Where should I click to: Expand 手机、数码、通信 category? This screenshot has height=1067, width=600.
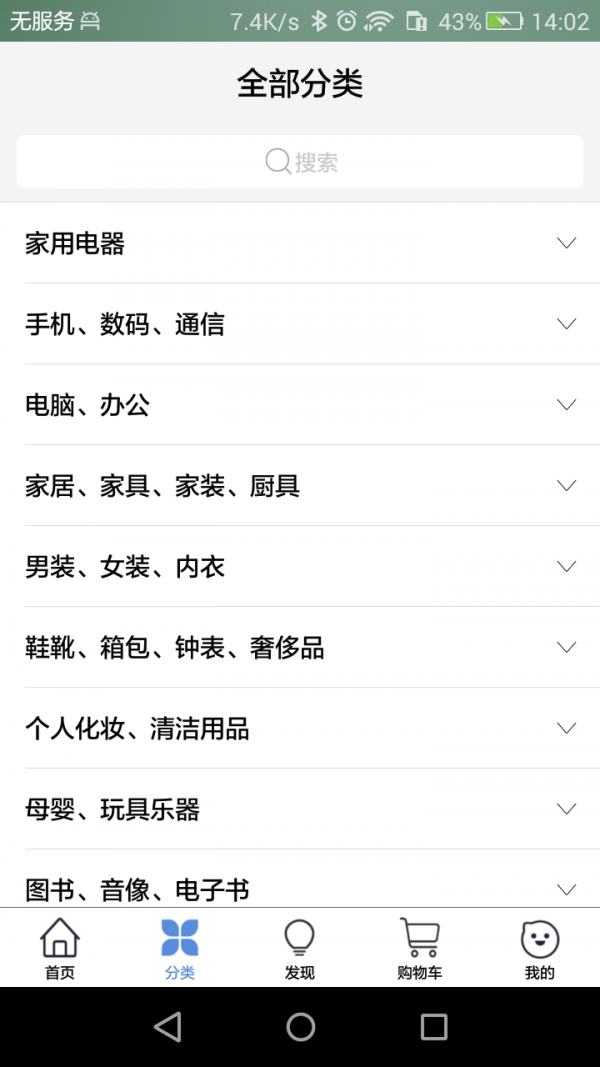[300, 324]
